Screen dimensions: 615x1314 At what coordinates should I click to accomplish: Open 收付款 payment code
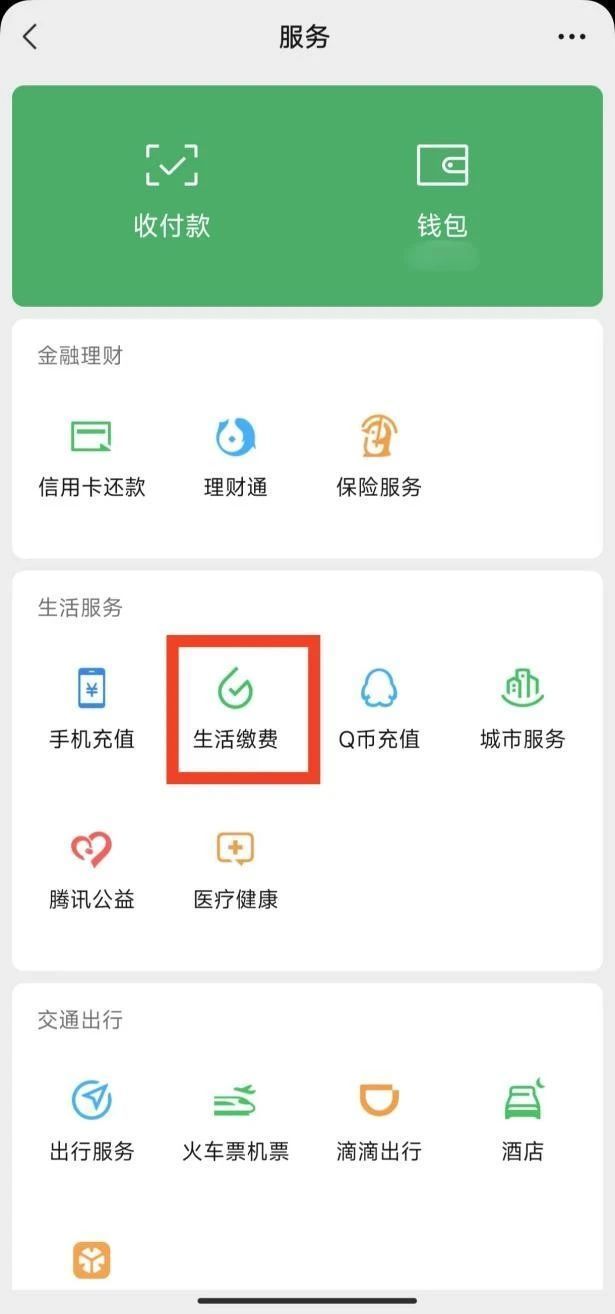[172, 190]
